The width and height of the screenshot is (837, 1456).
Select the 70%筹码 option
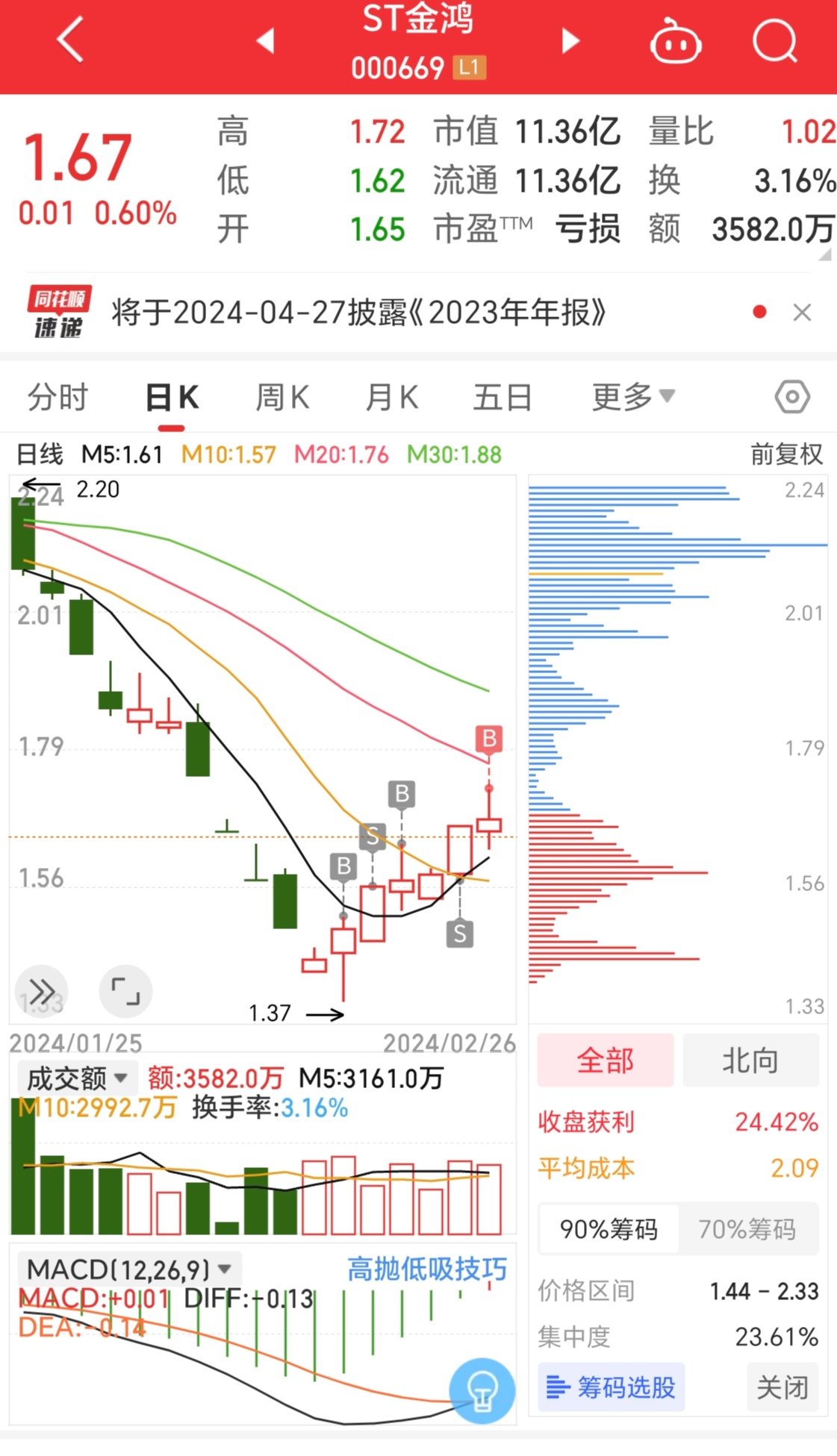click(747, 1229)
